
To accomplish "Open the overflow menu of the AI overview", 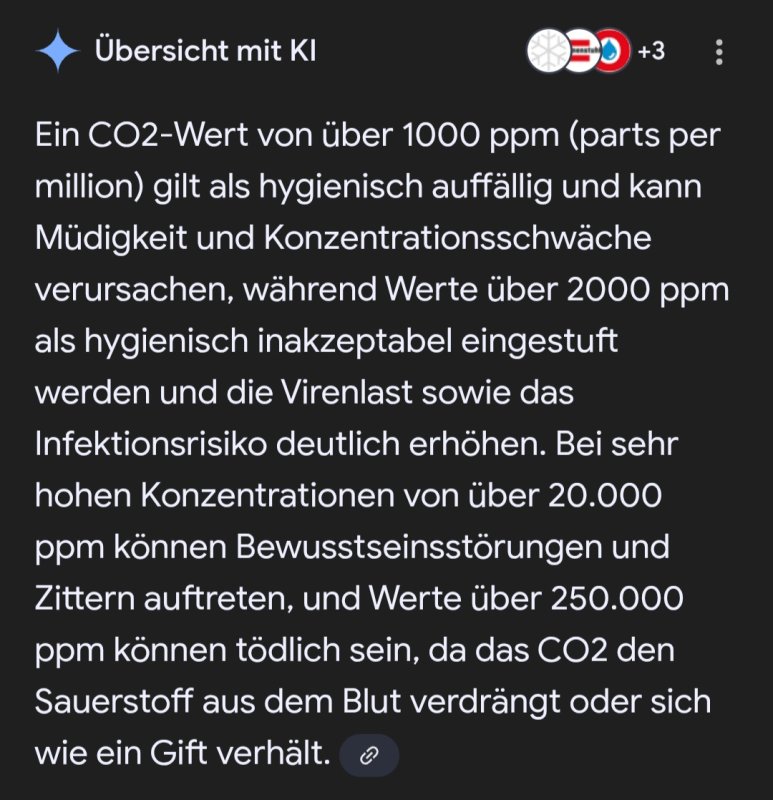I will [x=719, y=51].
